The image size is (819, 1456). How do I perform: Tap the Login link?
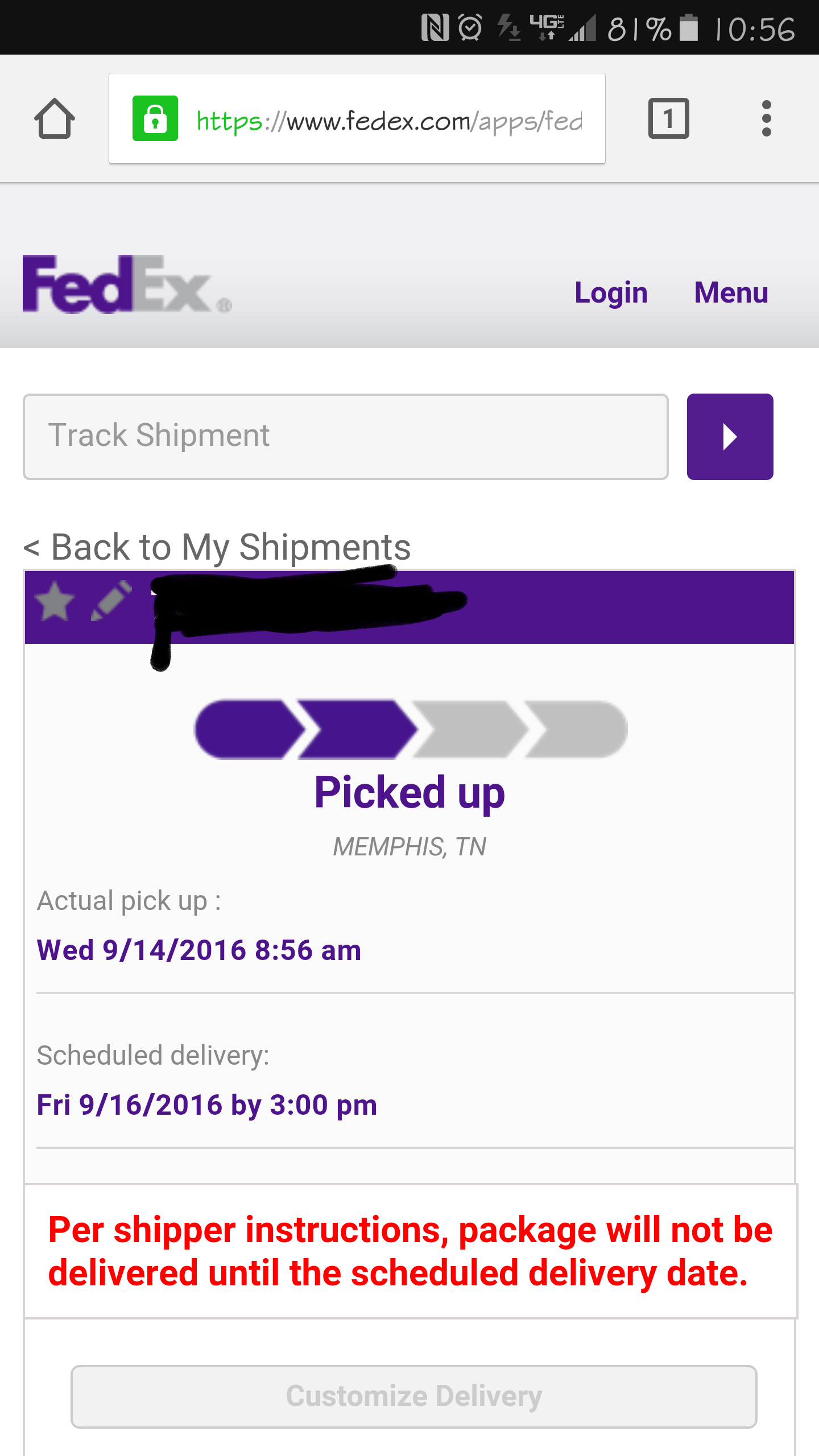pos(611,293)
